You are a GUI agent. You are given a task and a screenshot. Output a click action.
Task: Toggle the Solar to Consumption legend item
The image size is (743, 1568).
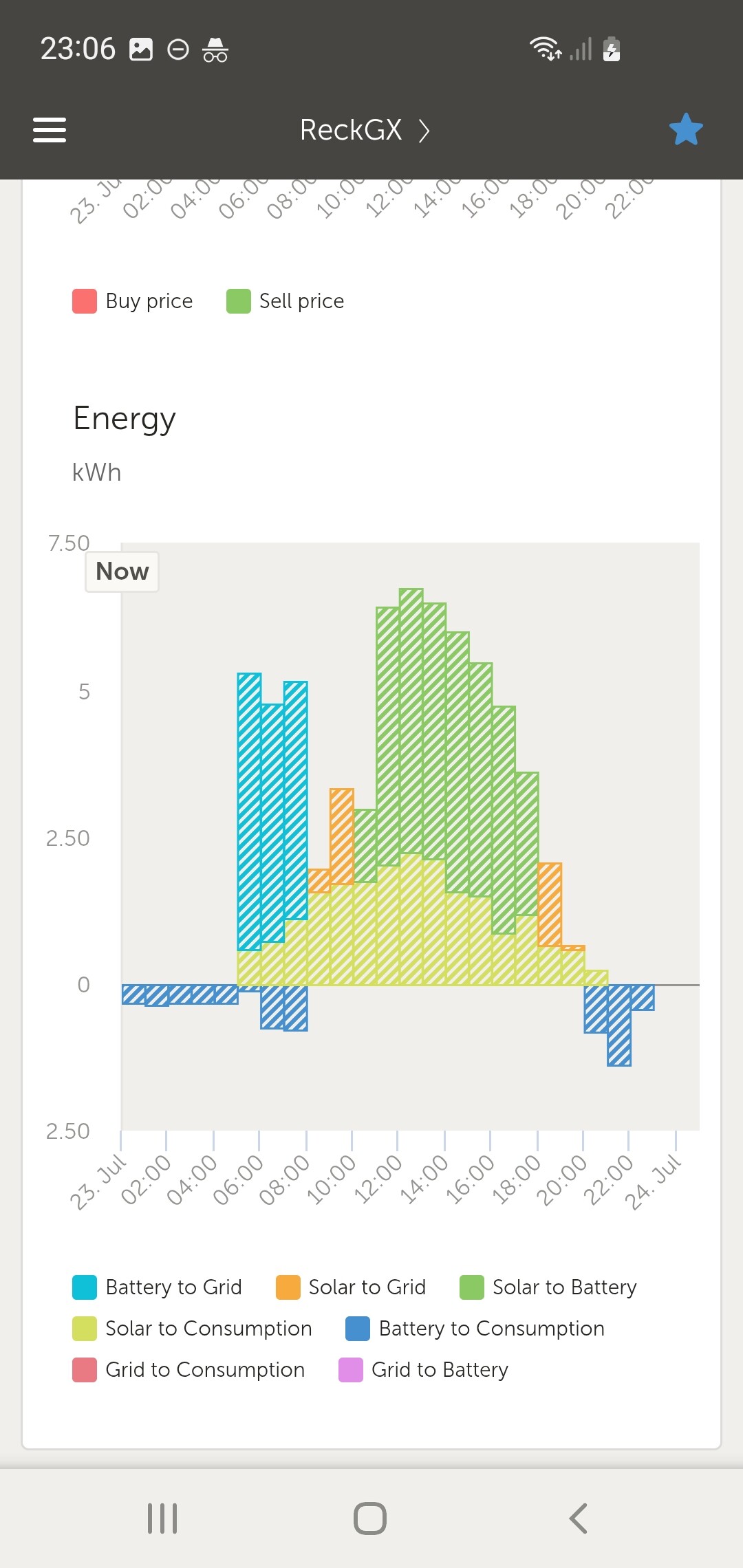[x=192, y=1328]
